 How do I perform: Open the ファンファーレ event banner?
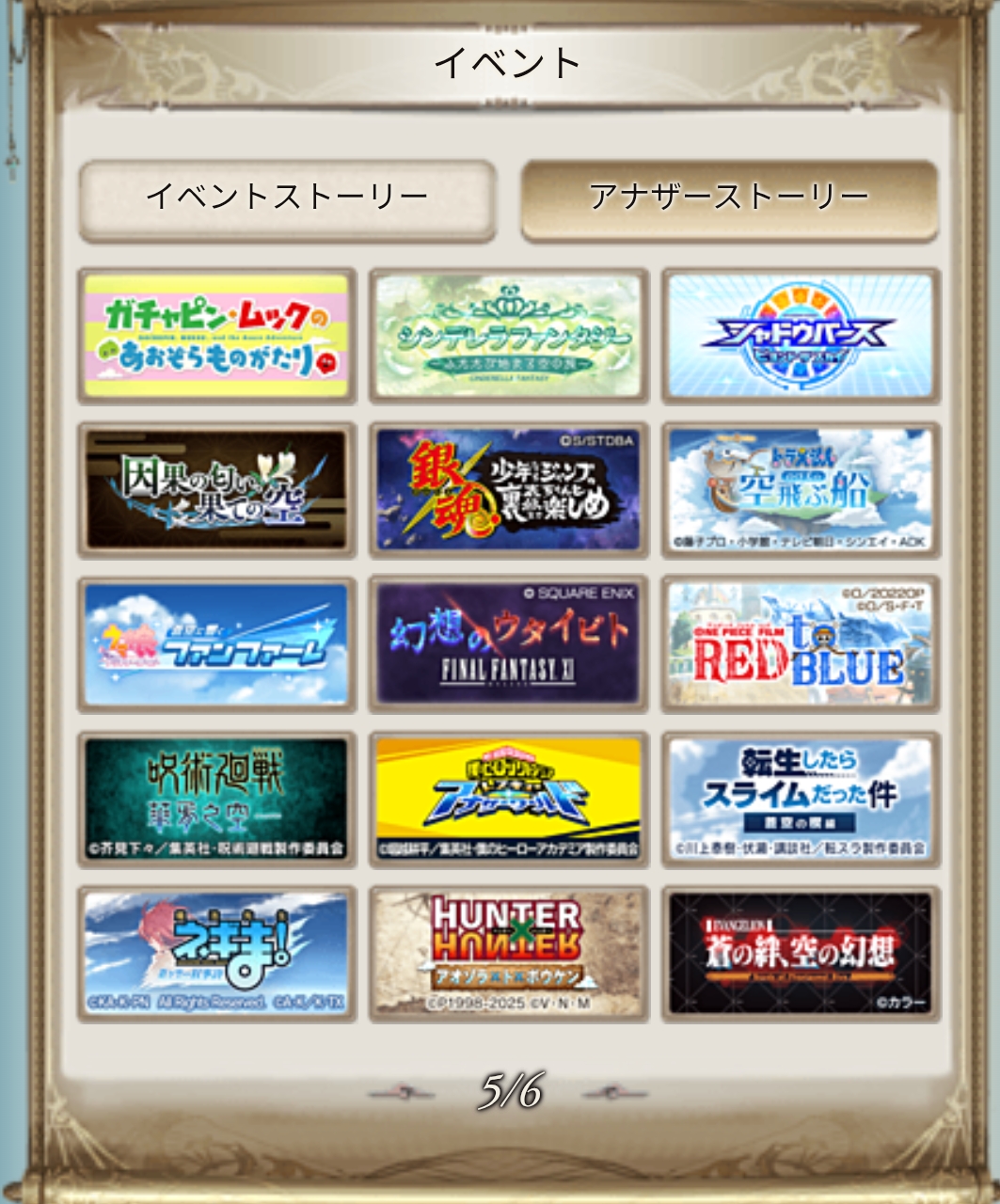click(216, 644)
